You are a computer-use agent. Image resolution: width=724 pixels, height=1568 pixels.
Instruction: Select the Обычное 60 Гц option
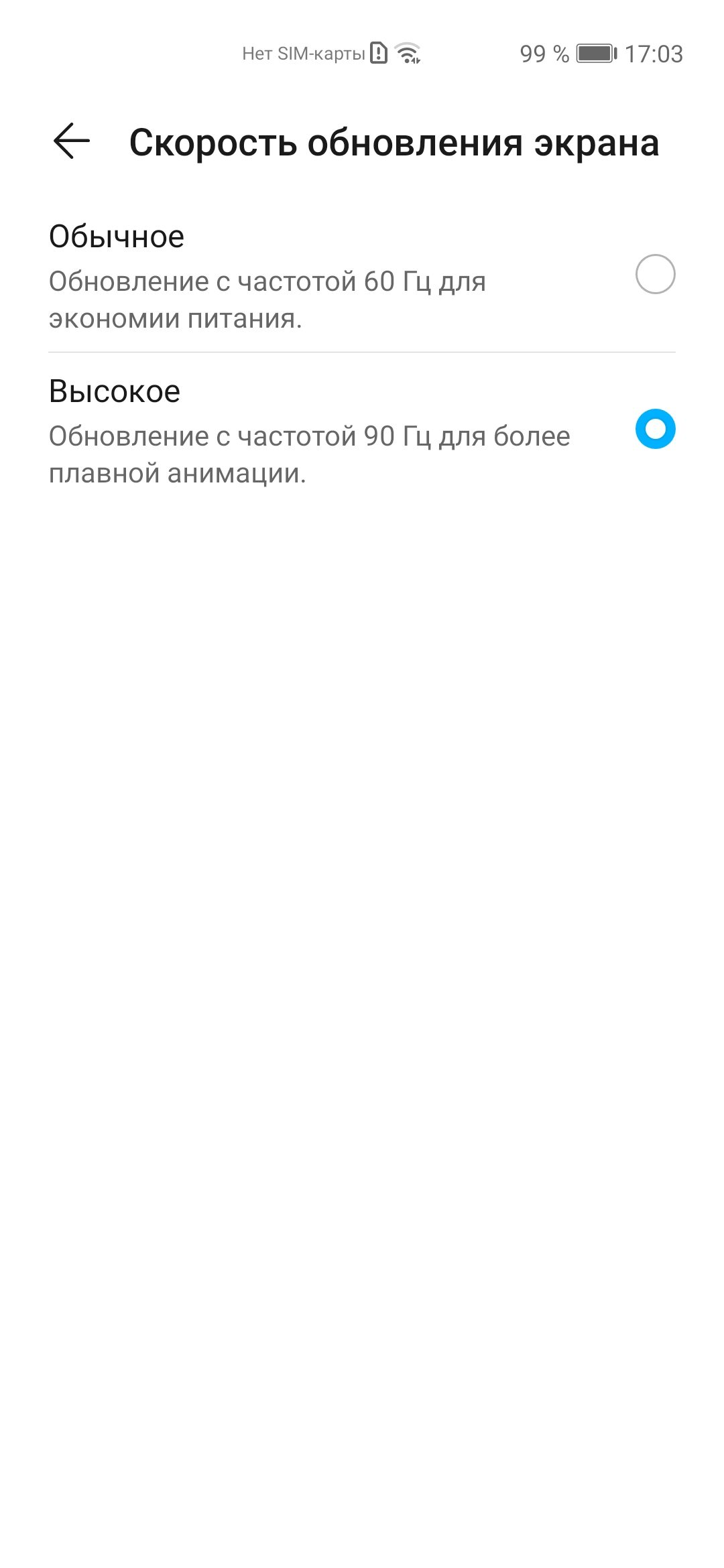coord(655,275)
